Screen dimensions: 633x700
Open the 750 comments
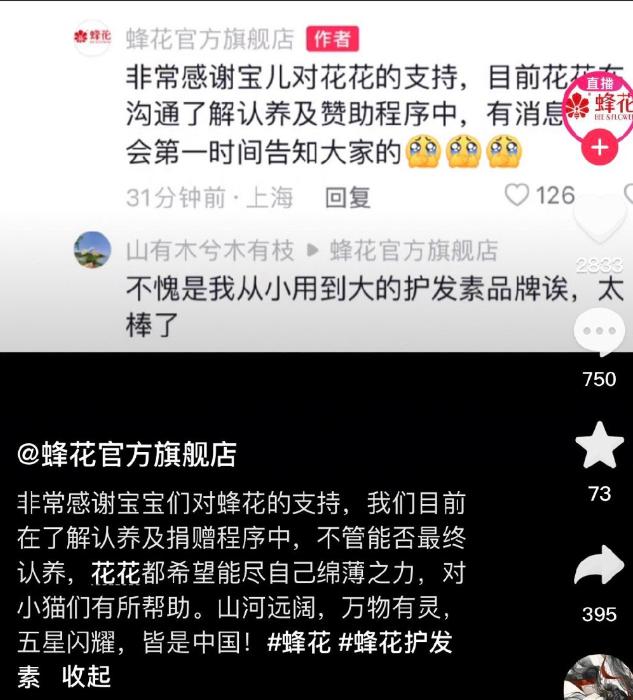pyautogui.click(x=599, y=335)
